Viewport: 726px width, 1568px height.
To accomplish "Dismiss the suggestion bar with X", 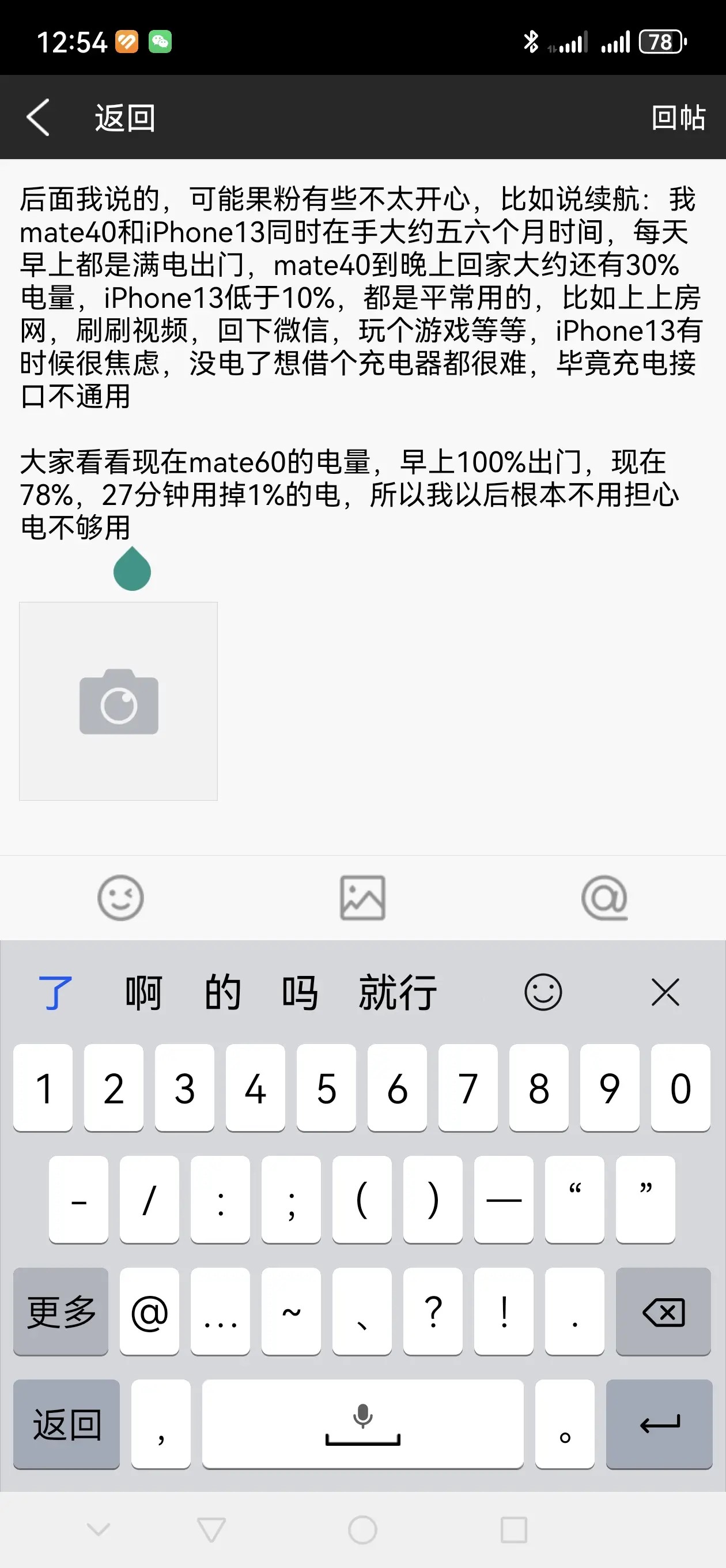I will pyautogui.click(x=665, y=993).
